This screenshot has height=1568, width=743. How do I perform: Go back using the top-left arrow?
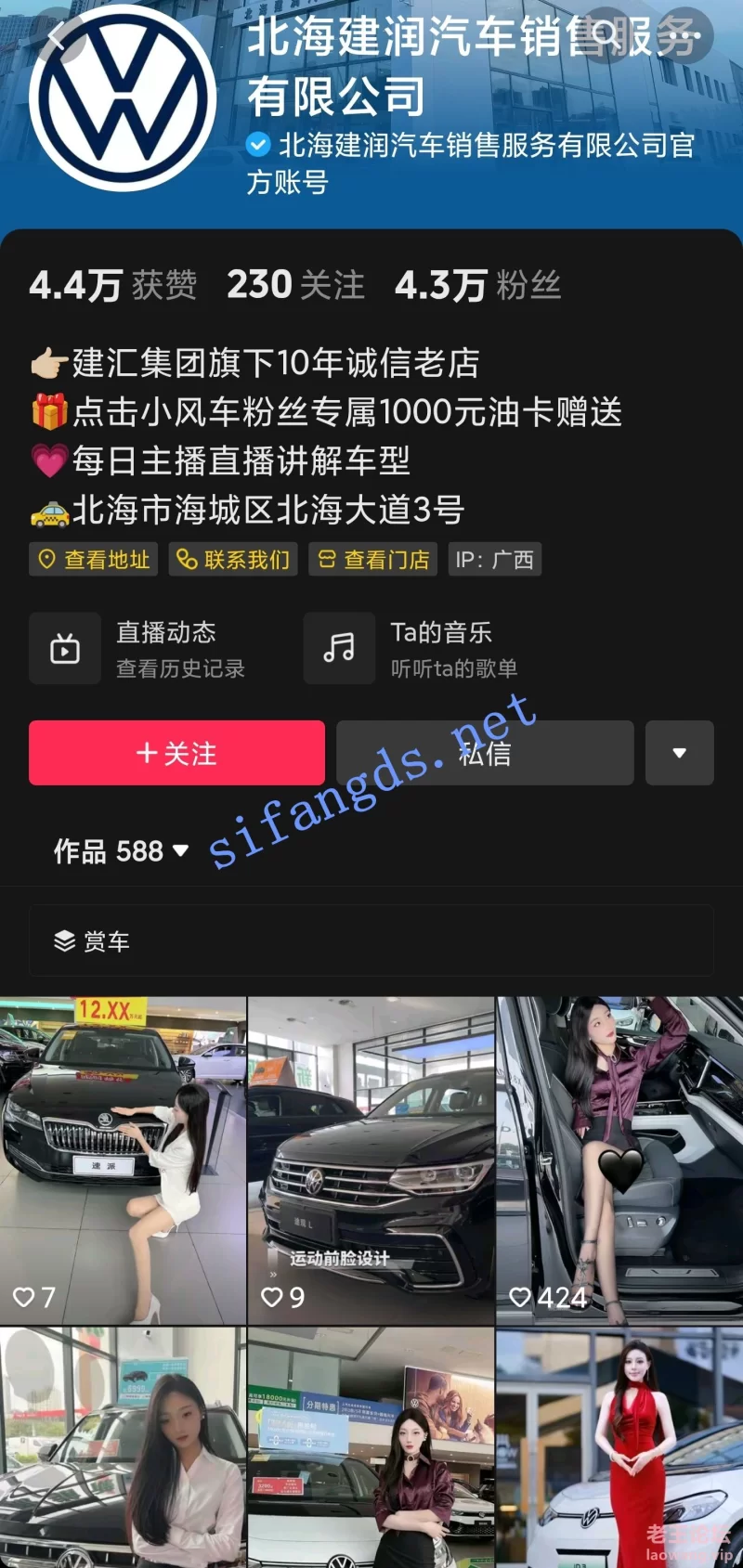pyautogui.click(x=54, y=37)
